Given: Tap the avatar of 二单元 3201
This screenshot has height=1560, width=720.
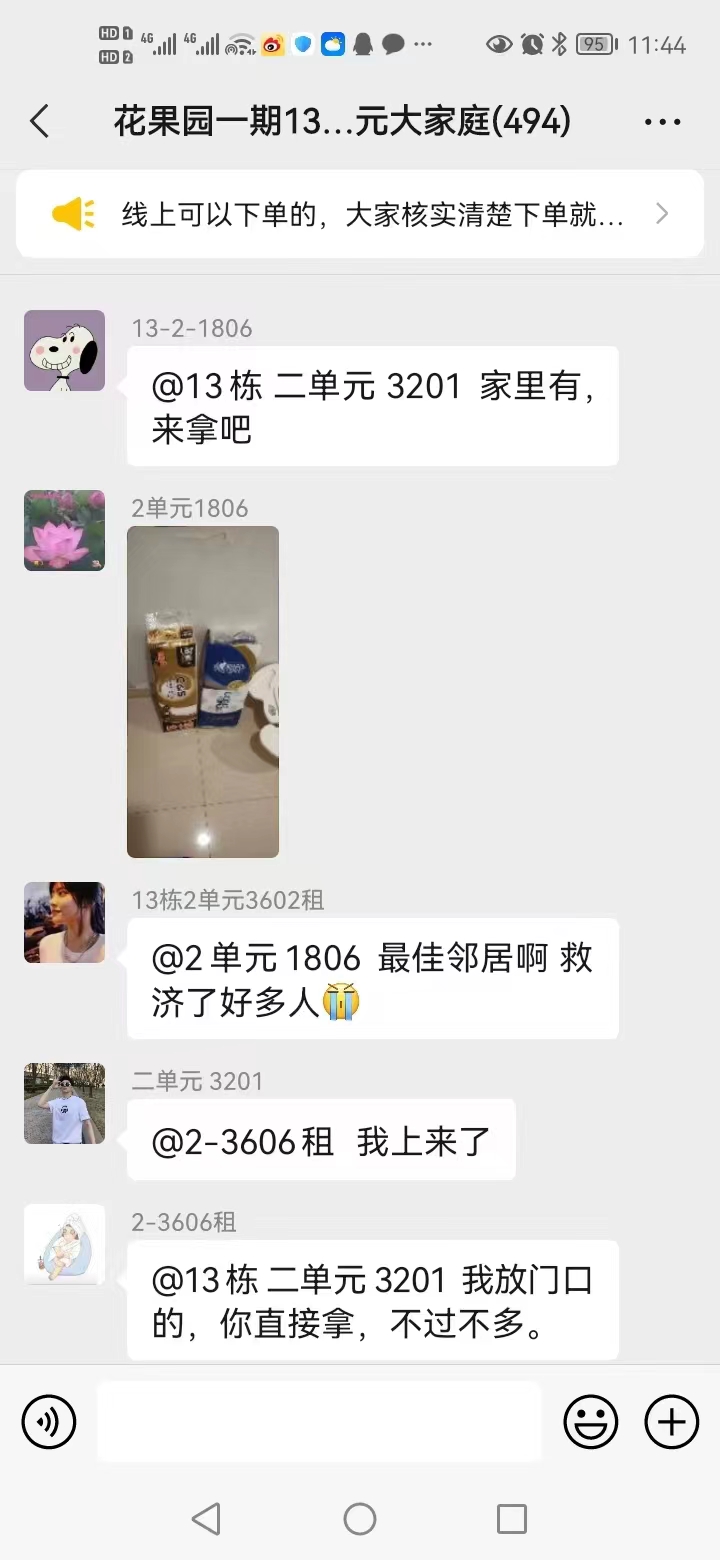Looking at the screenshot, I should [64, 1103].
